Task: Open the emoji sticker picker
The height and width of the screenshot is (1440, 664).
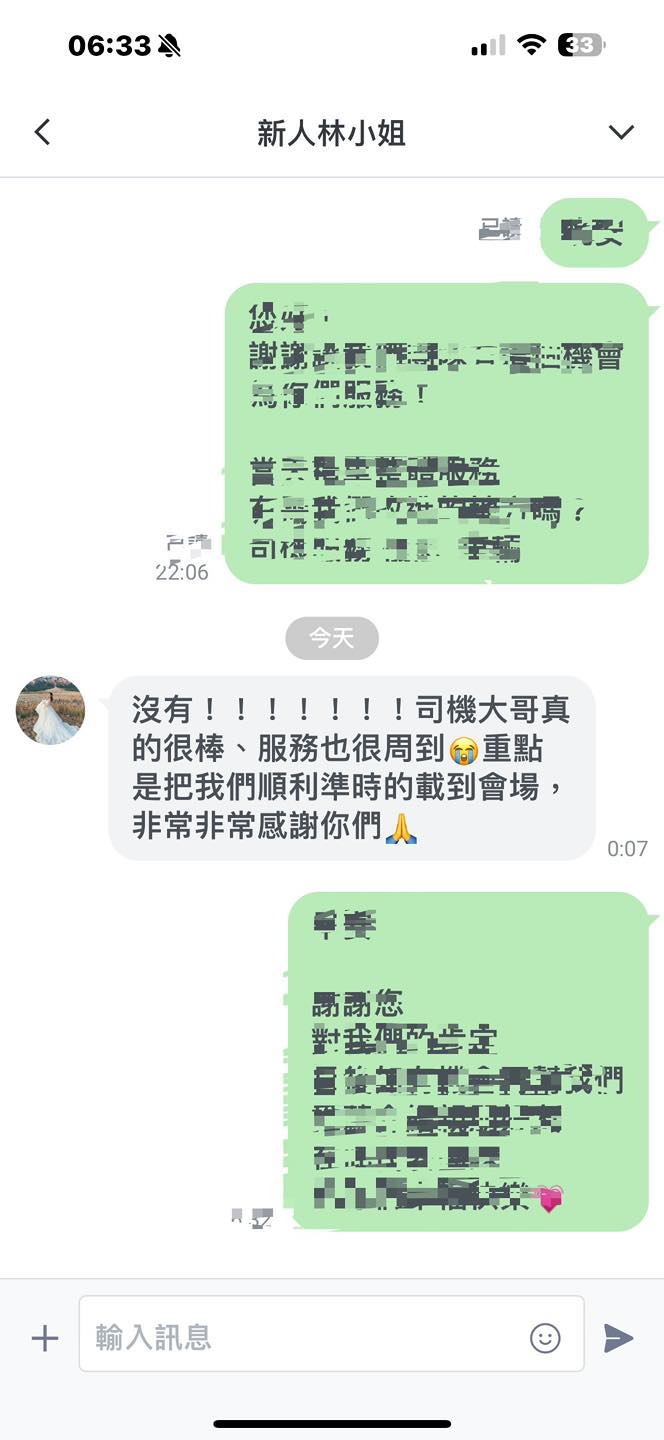Action: [545, 1338]
